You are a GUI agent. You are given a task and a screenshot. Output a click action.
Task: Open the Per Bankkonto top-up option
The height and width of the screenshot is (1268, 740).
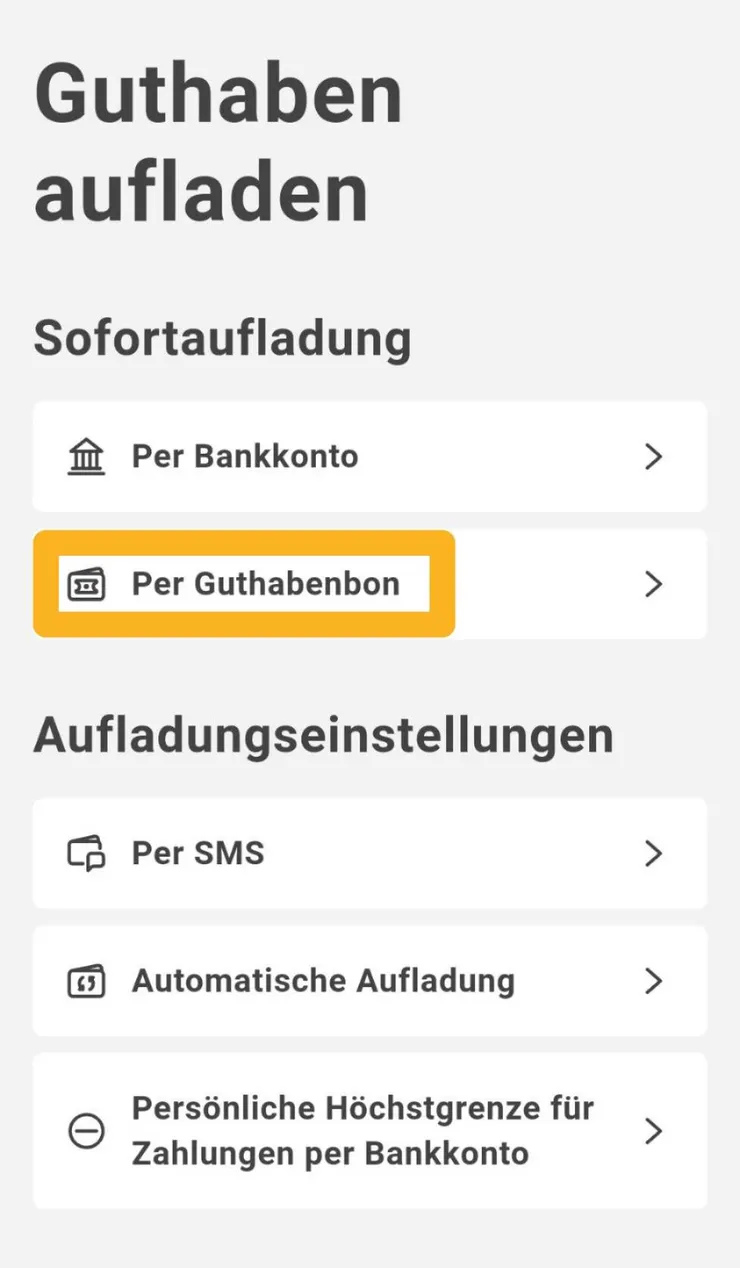pyautogui.click(x=369, y=457)
